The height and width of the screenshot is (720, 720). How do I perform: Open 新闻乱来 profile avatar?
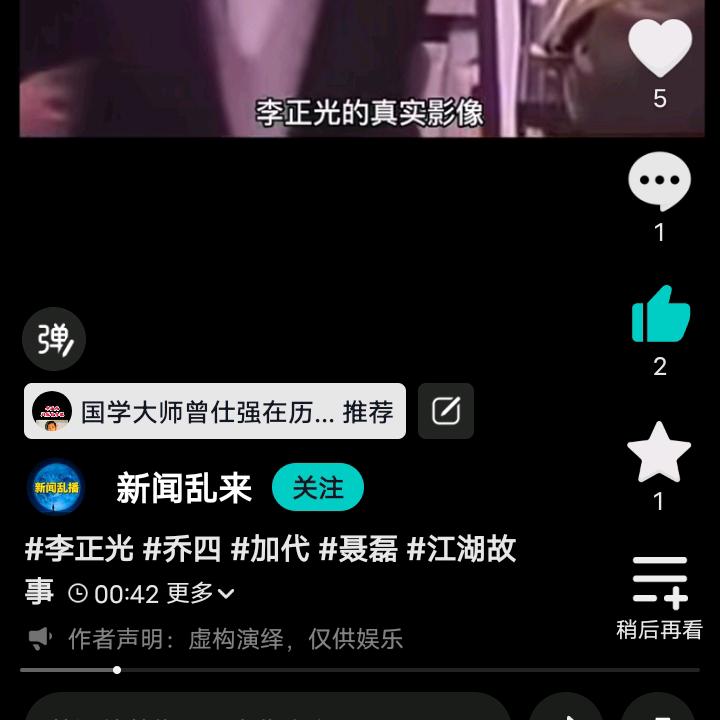56,488
